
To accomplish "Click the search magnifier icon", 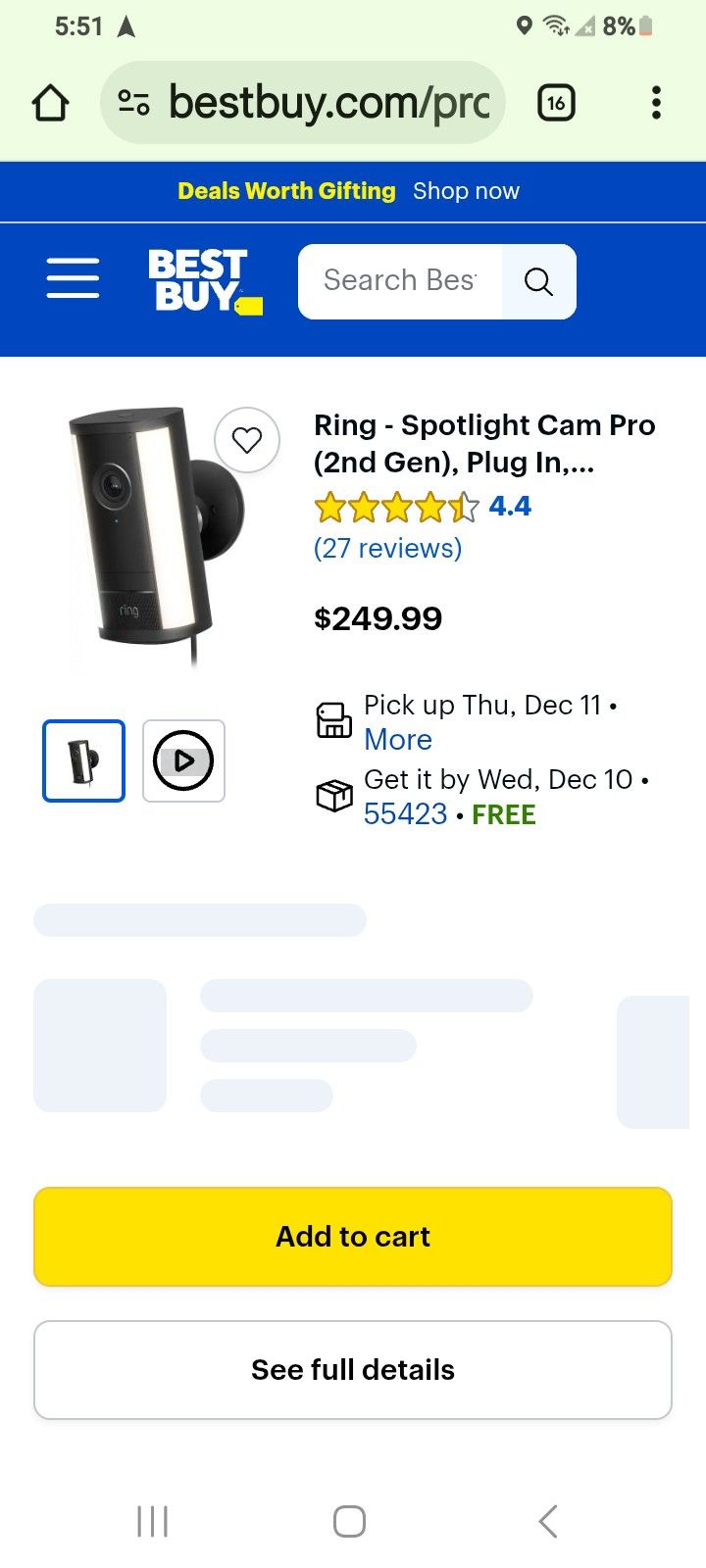I will 538,281.
